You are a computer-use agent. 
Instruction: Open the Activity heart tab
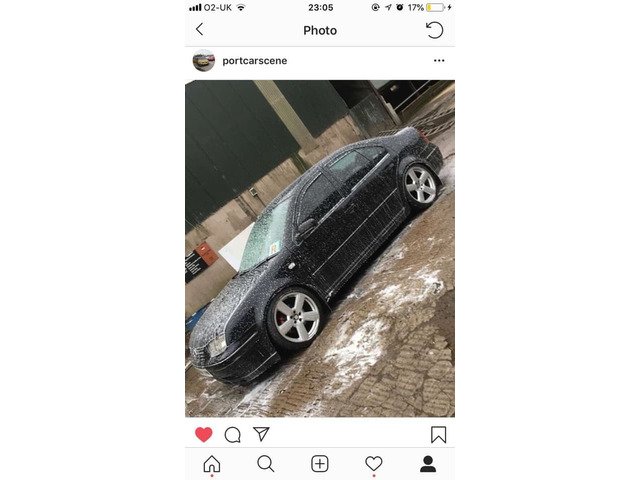(x=373, y=463)
